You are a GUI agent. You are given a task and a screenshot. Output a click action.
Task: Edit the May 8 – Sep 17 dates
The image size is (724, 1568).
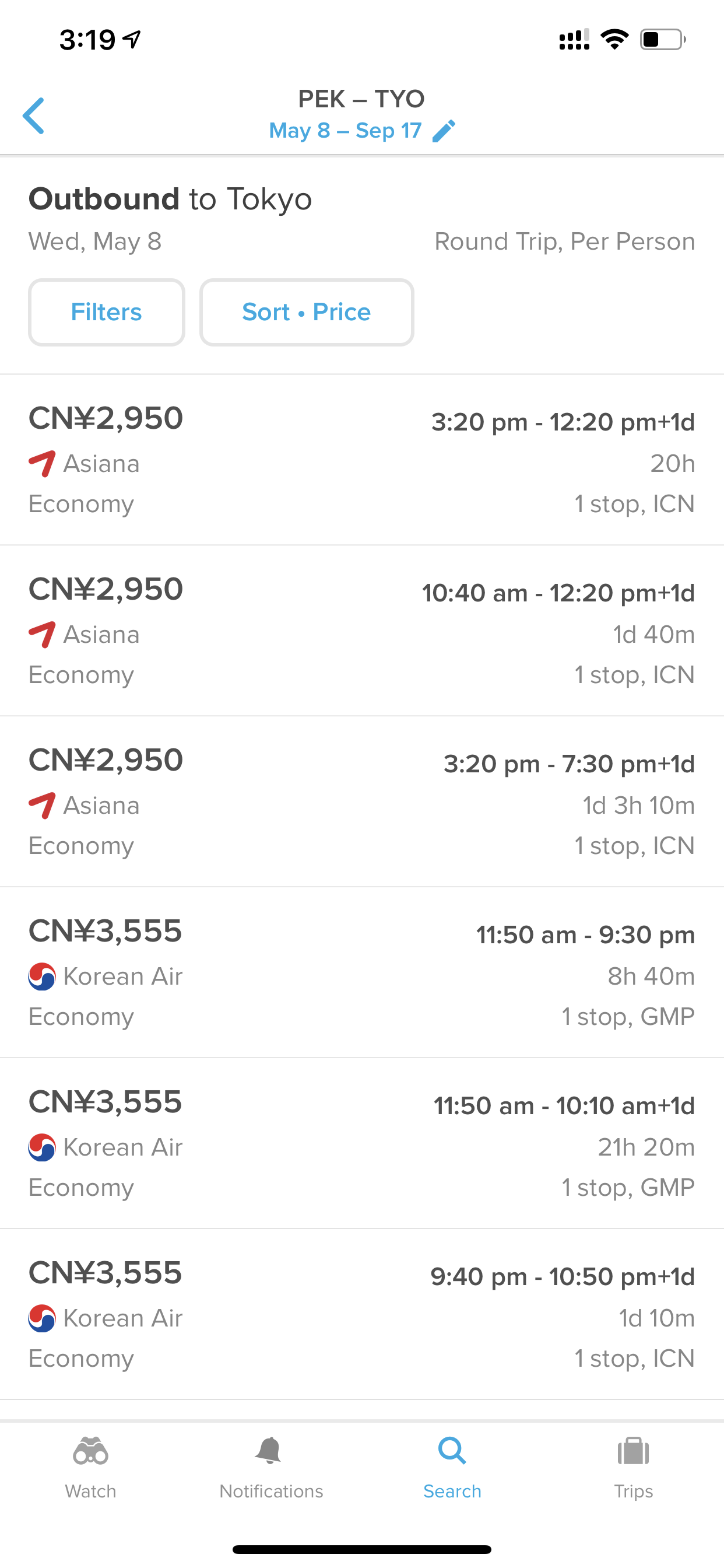362,130
